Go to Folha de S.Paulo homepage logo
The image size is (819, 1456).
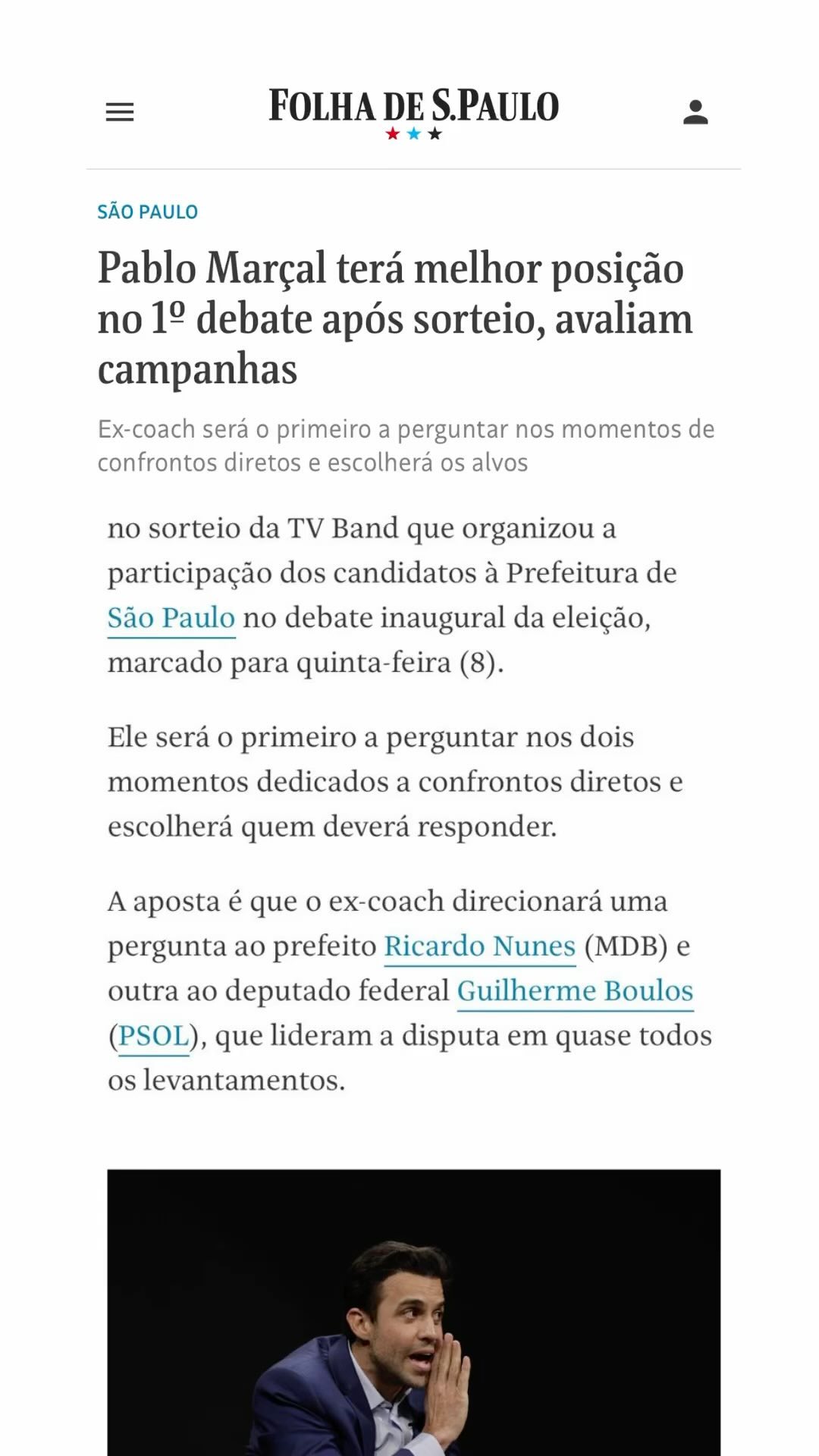pyautogui.click(x=414, y=114)
